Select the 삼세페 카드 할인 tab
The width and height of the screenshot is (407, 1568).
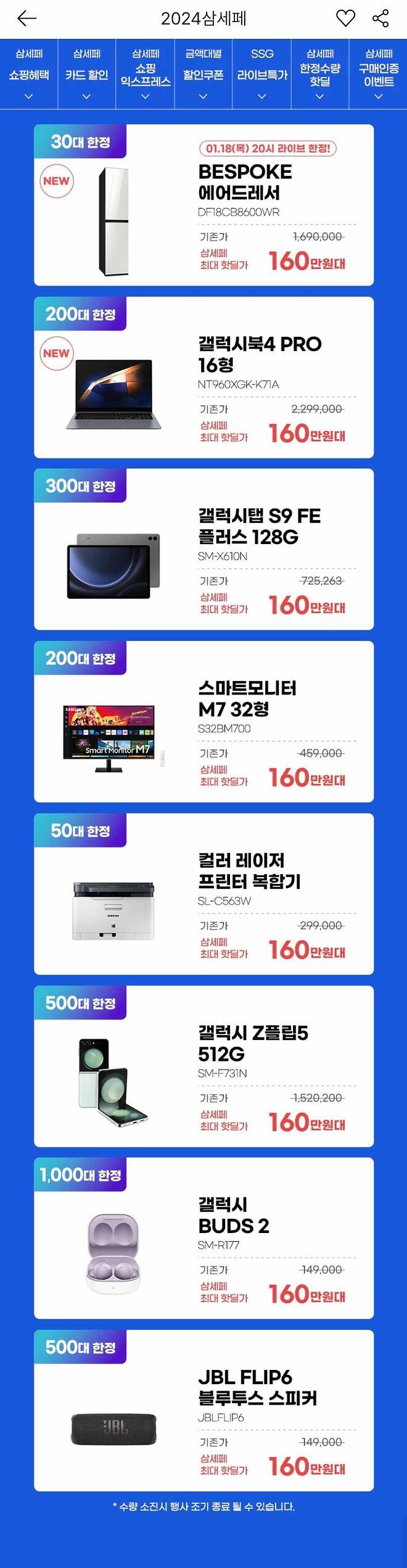(86, 74)
